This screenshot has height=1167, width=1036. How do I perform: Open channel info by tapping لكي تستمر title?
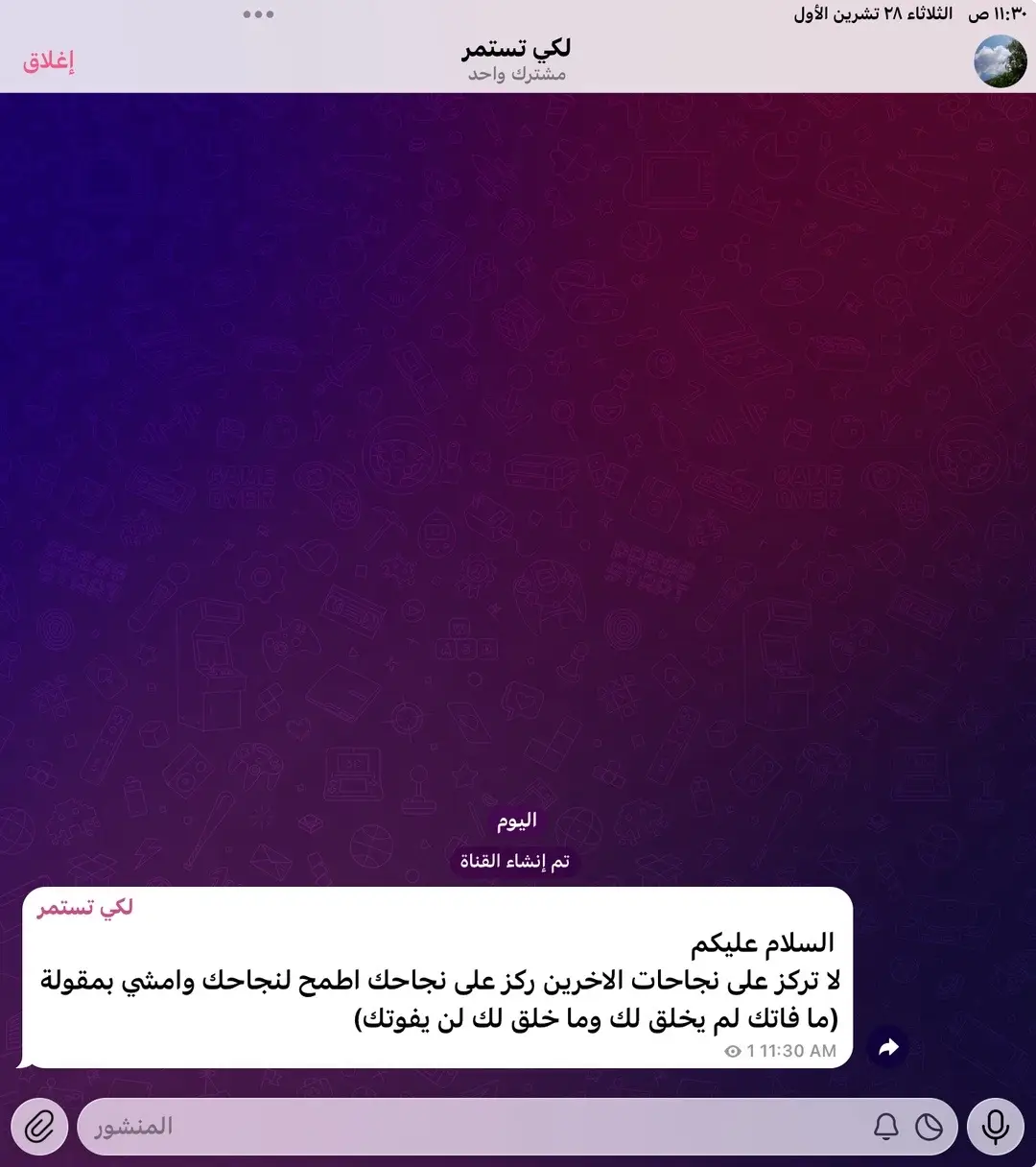[x=515, y=48]
